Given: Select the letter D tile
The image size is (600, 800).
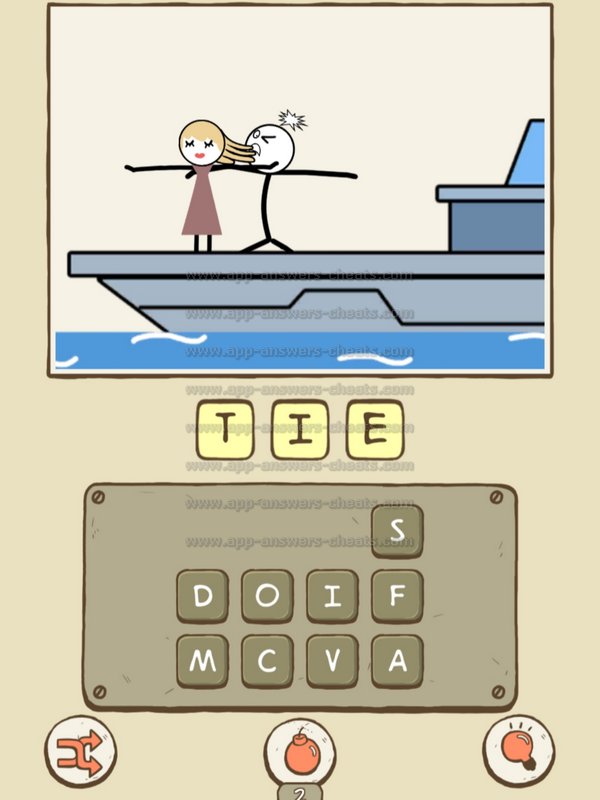Looking at the screenshot, I should pos(203,596).
